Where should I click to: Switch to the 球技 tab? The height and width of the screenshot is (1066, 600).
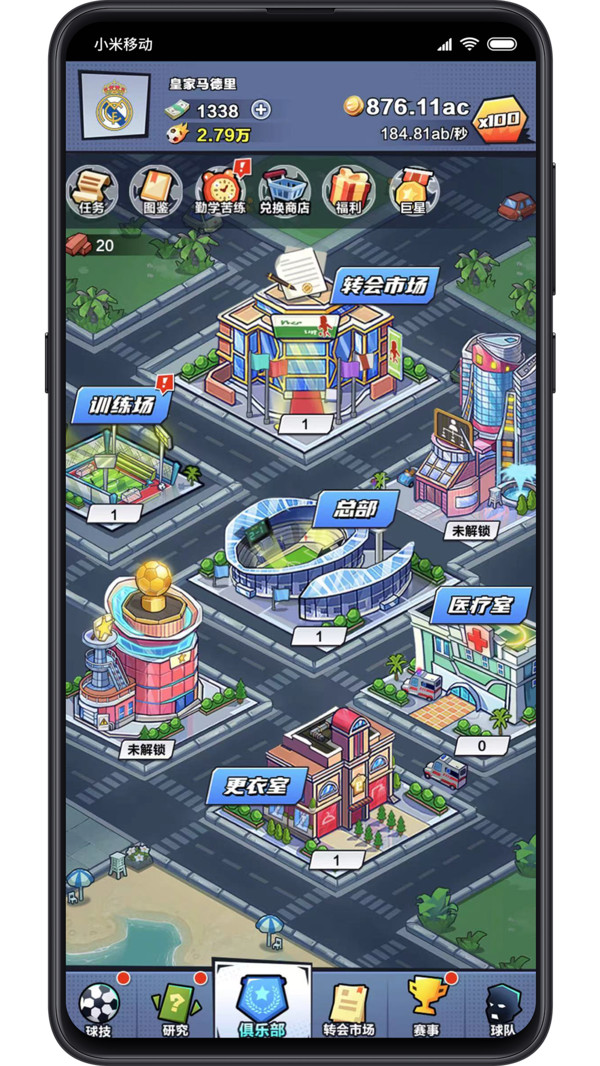click(x=99, y=1008)
